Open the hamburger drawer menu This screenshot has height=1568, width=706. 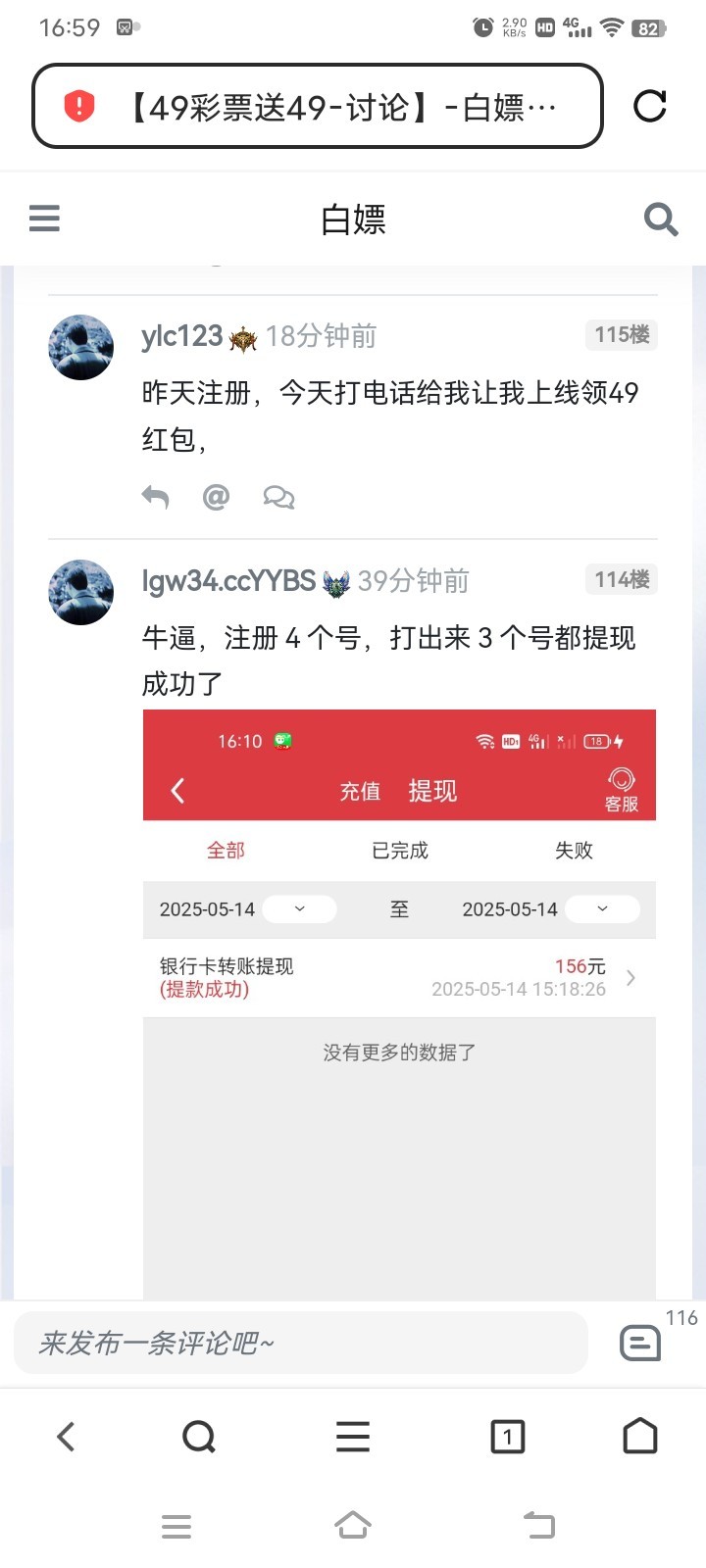tap(44, 218)
